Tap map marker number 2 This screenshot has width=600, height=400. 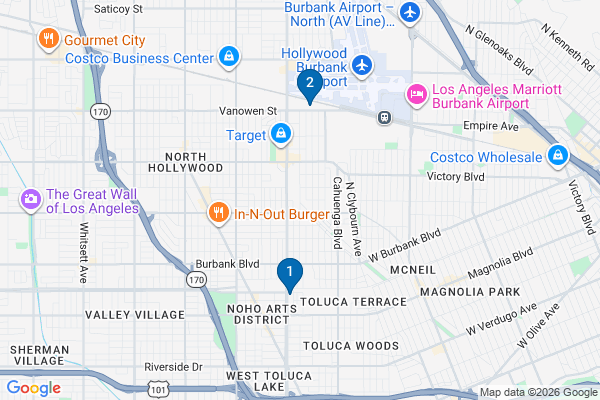(x=310, y=85)
